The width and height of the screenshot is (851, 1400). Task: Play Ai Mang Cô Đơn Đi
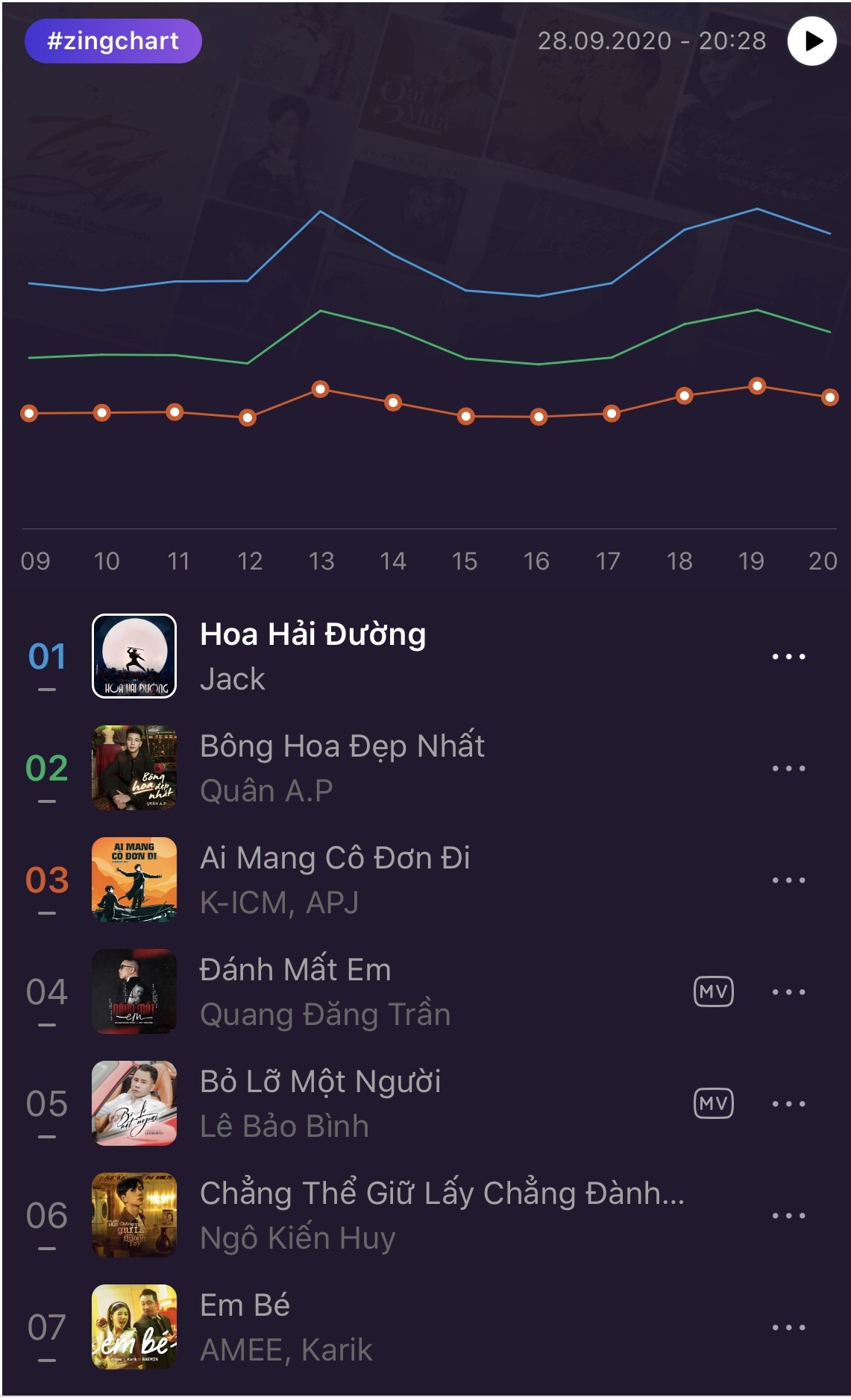pos(335,880)
